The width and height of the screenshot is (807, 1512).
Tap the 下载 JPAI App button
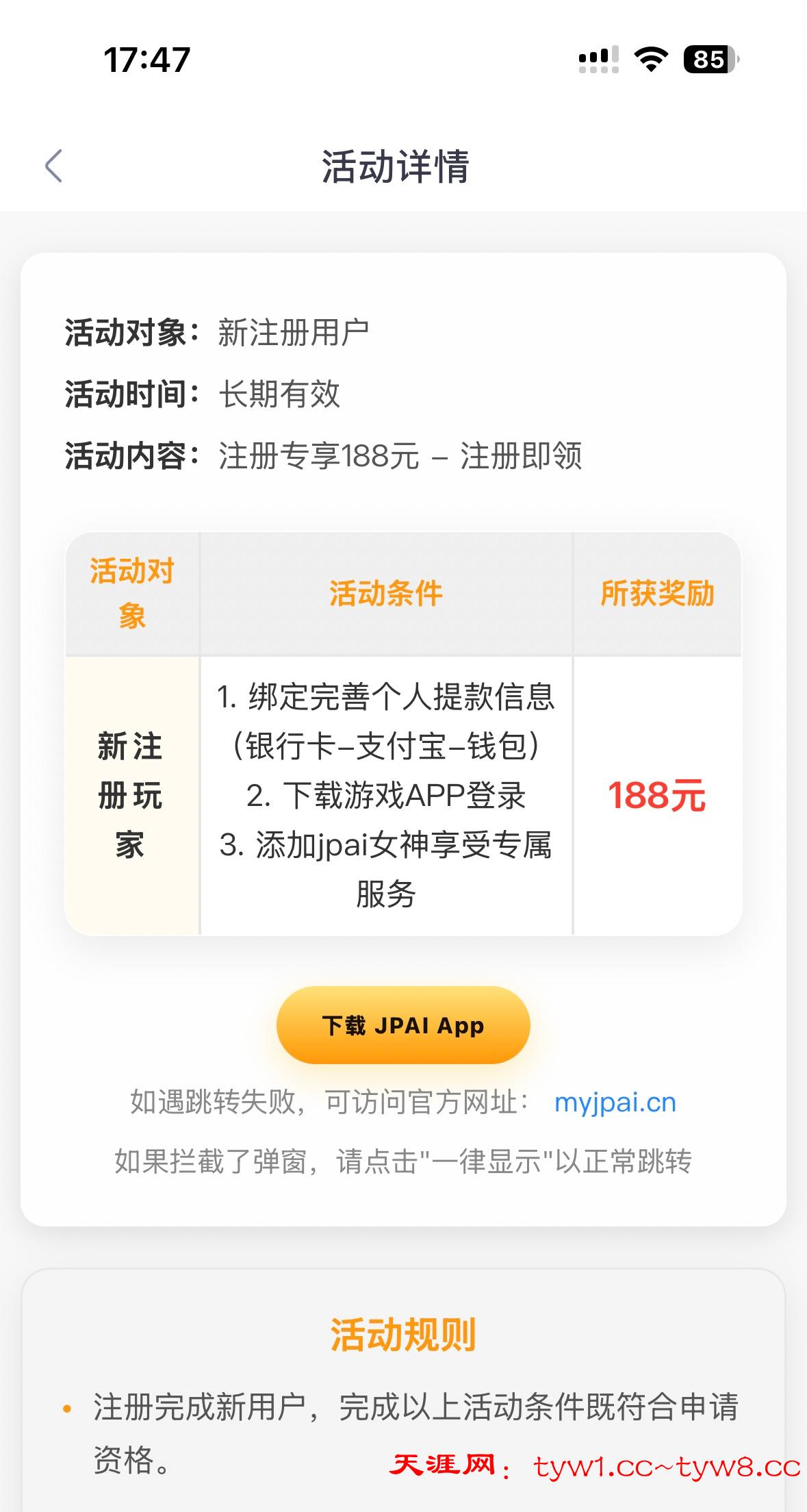coord(403,1025)
